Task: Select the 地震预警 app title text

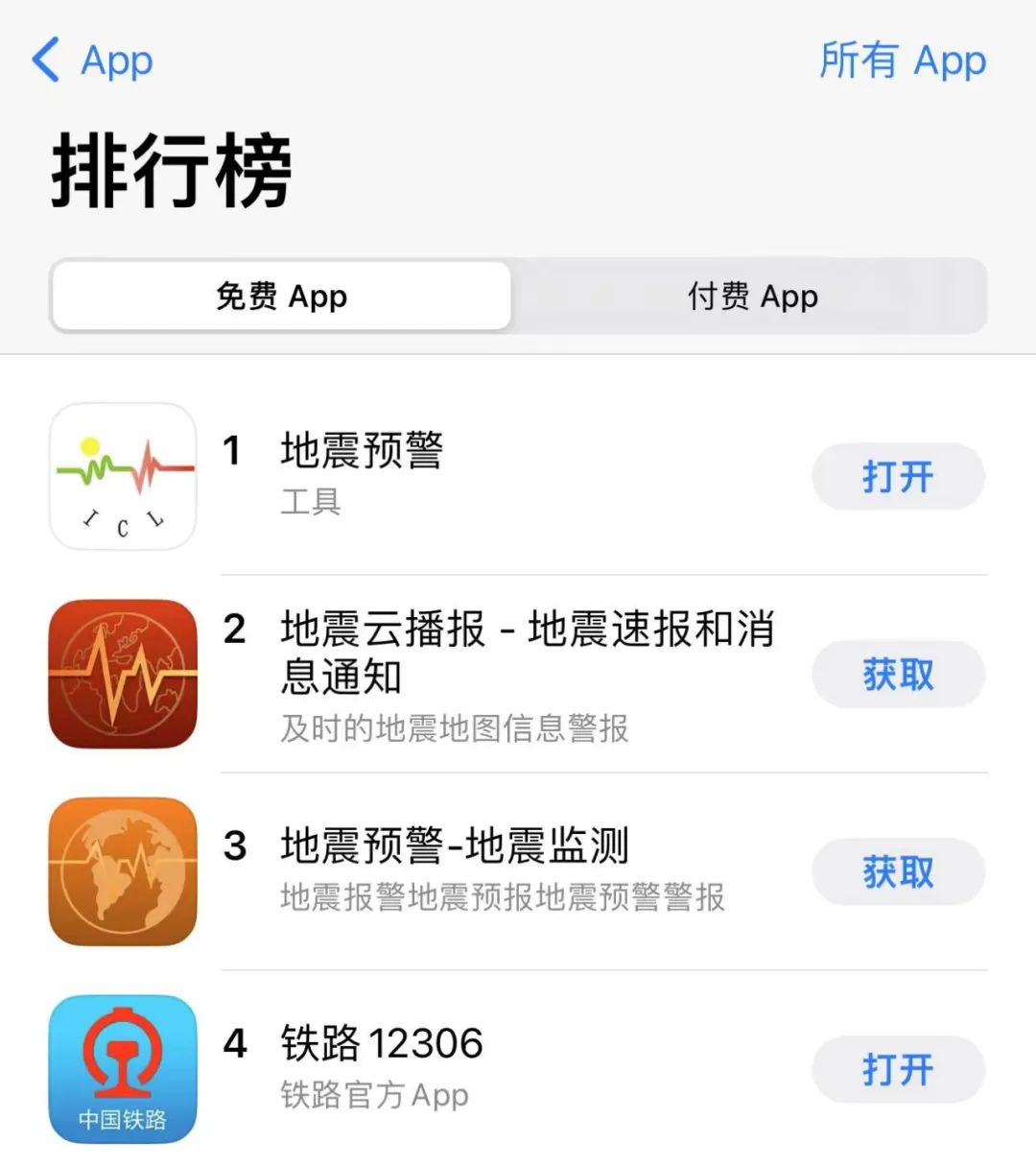Action: click(363, 451)
